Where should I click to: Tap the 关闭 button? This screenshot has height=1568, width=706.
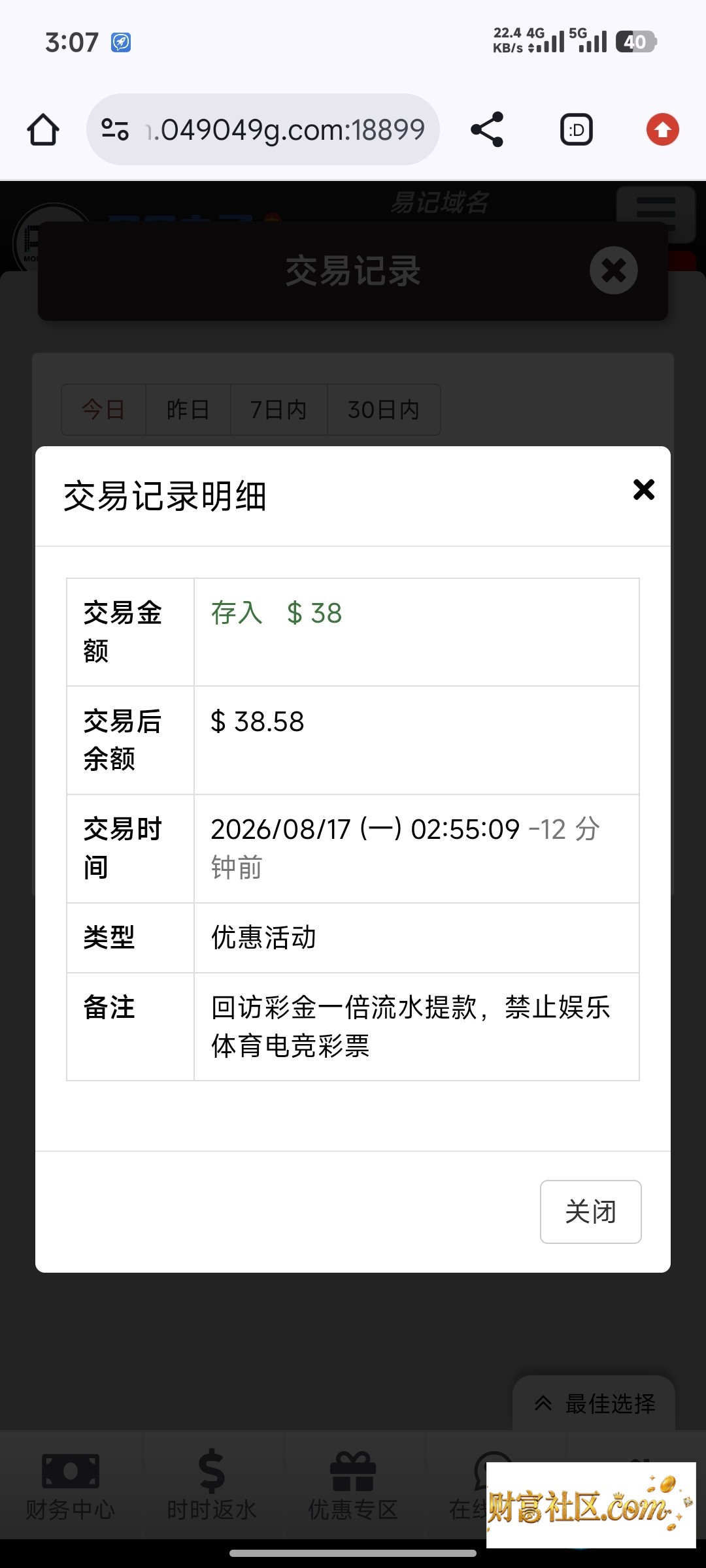[590, 1212]
